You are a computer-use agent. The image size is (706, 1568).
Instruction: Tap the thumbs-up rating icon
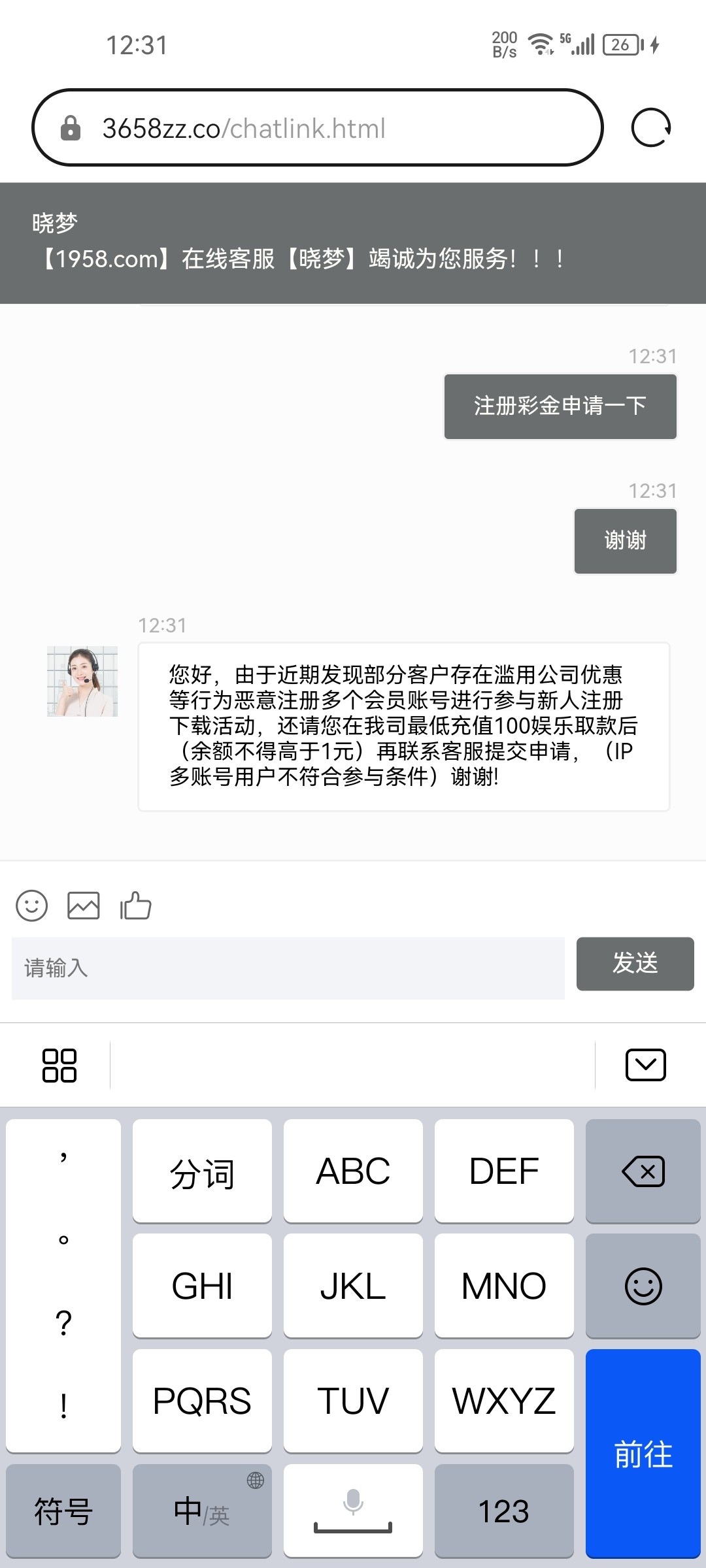coord(136,906)
